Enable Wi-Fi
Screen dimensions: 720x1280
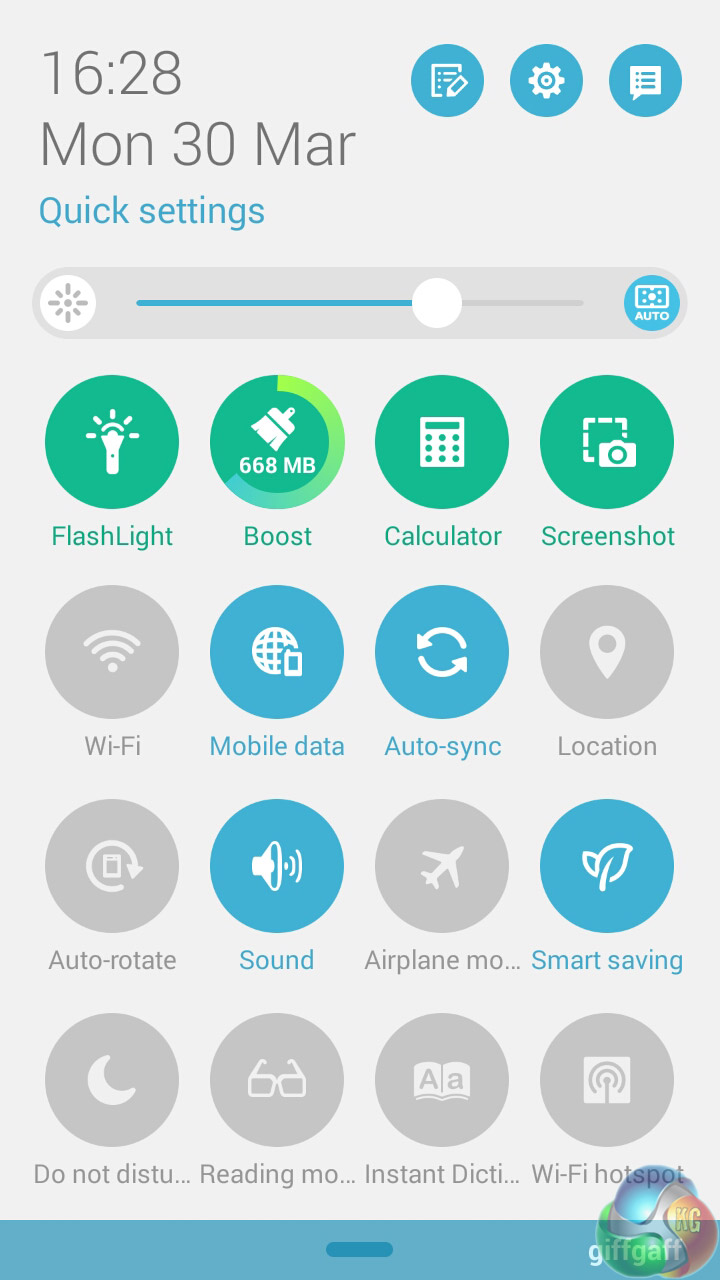(x=112, y=652)
